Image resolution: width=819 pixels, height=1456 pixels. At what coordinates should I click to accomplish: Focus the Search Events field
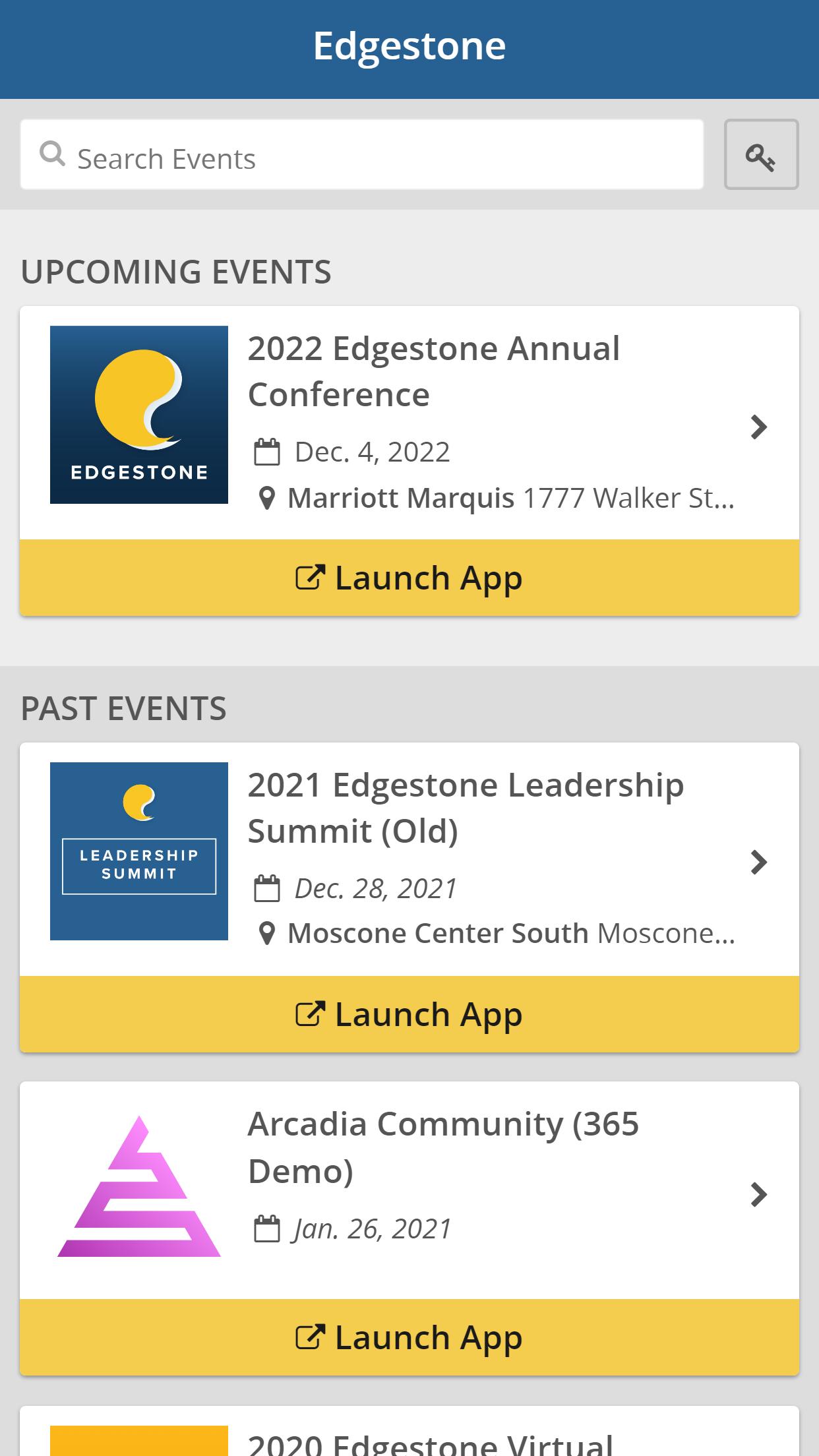(x=362, y=154)
